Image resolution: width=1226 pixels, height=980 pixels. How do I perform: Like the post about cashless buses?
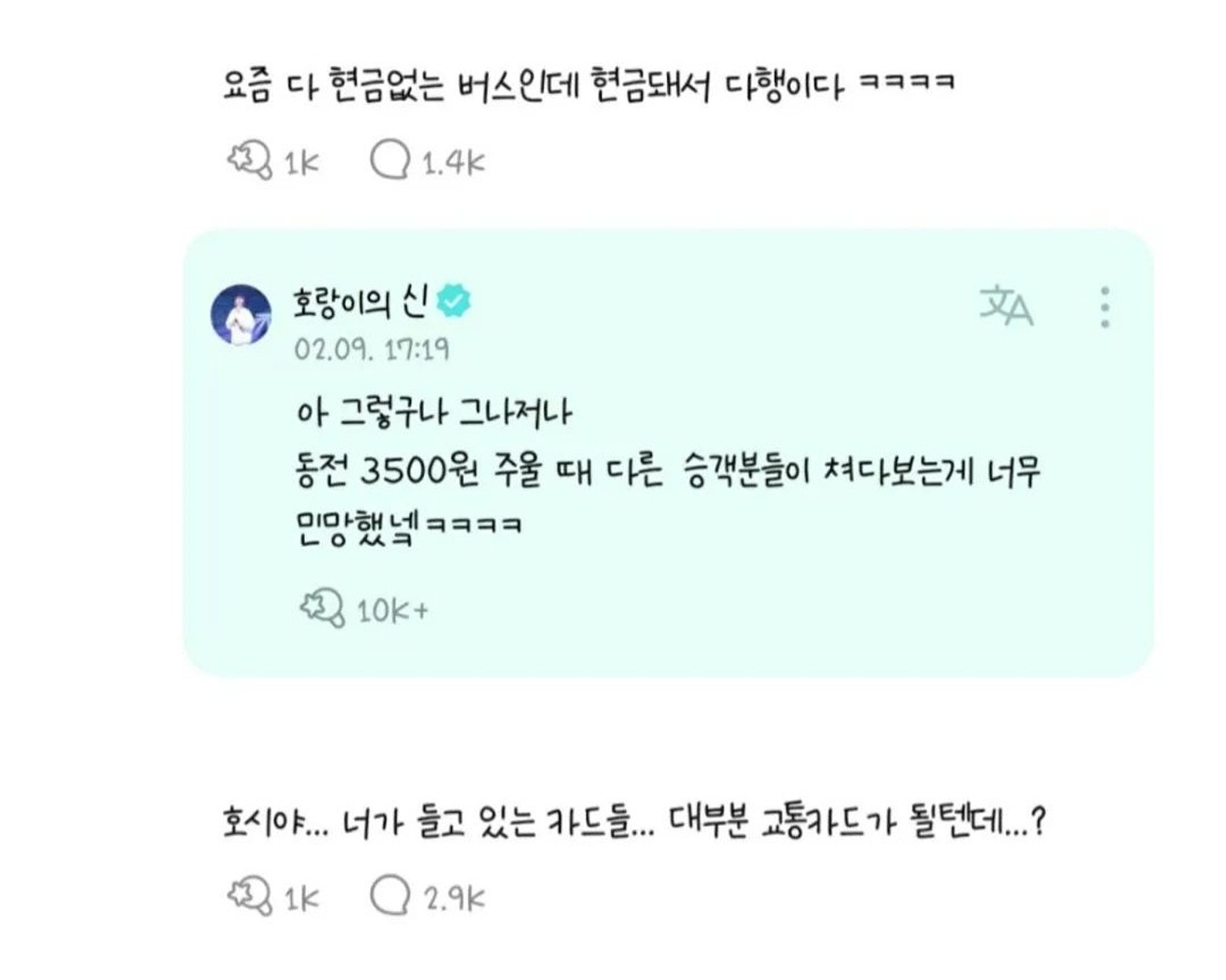click(249, 160)
